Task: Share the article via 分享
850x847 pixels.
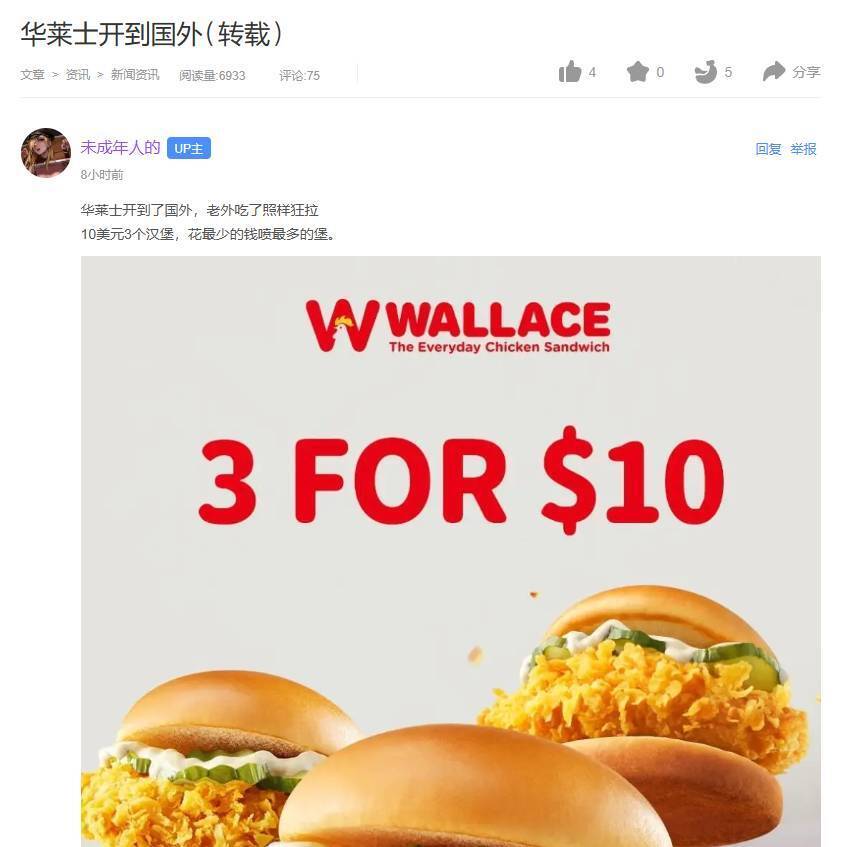Action: pos(790,72)
